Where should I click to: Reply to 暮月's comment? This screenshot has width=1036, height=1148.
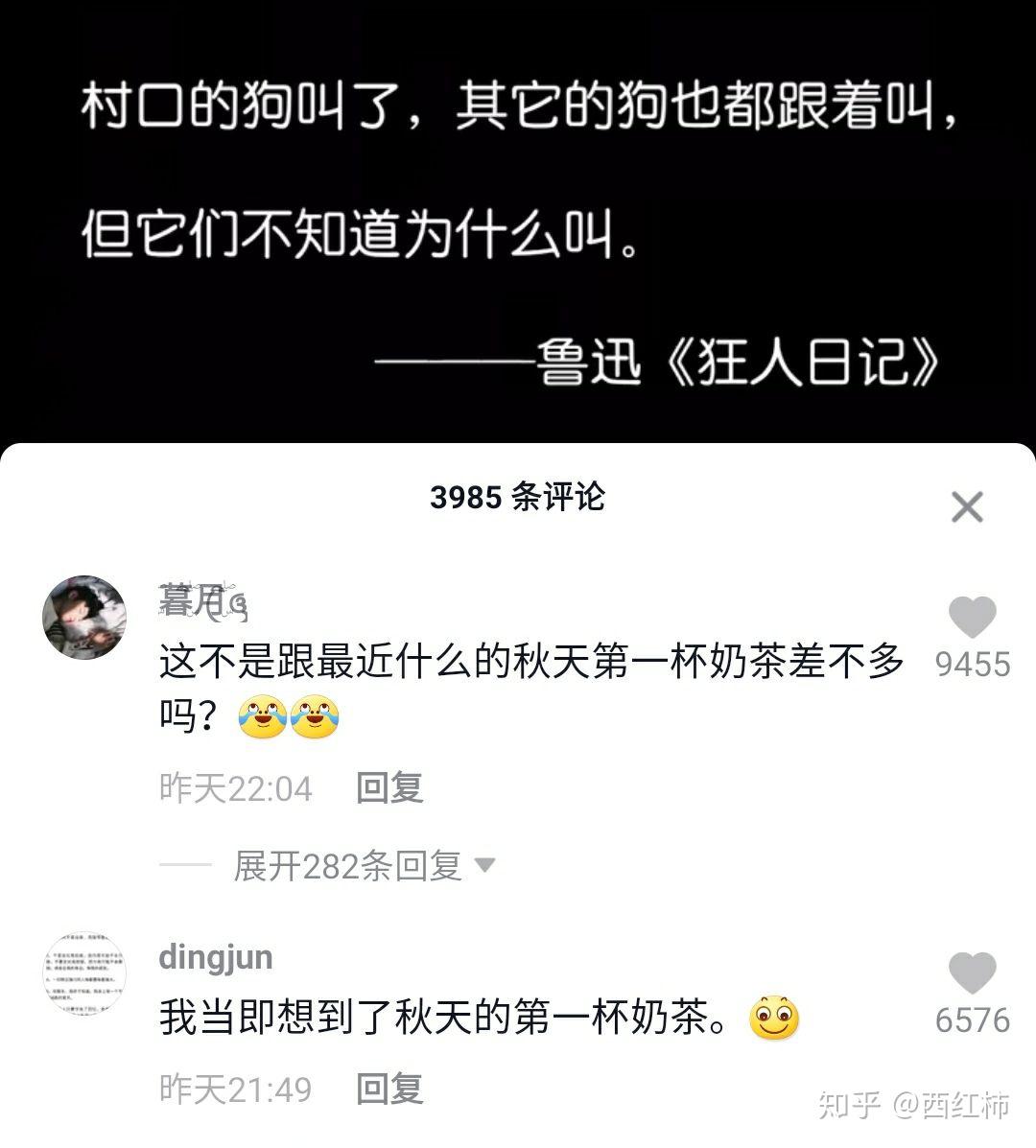388,788
